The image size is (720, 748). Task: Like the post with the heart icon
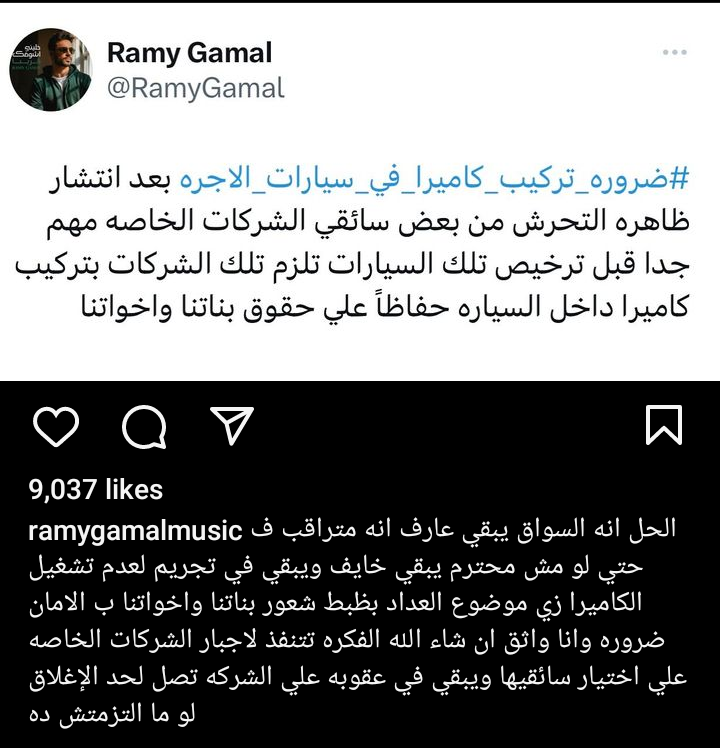pyautogui.click(x=56, y=428)
